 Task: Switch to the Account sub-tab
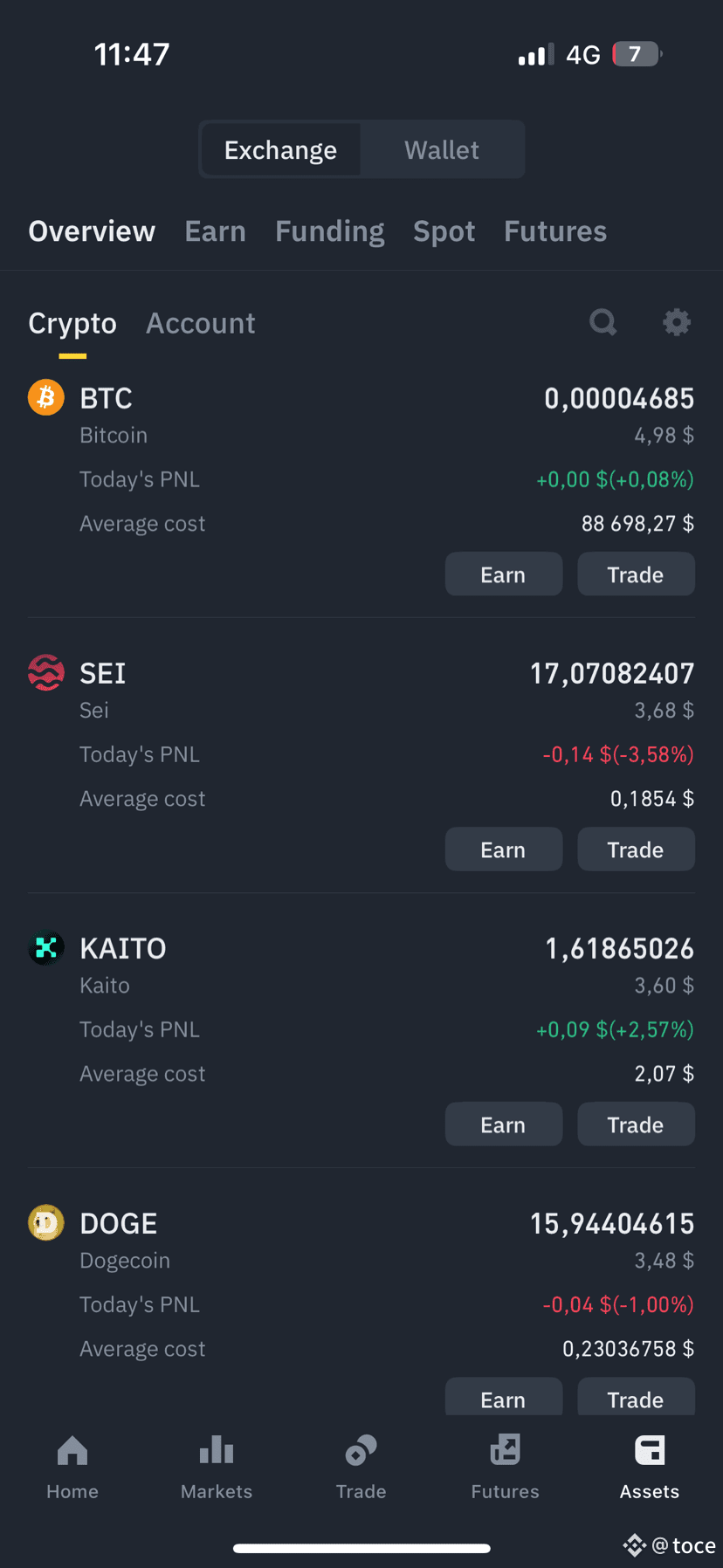201,323
